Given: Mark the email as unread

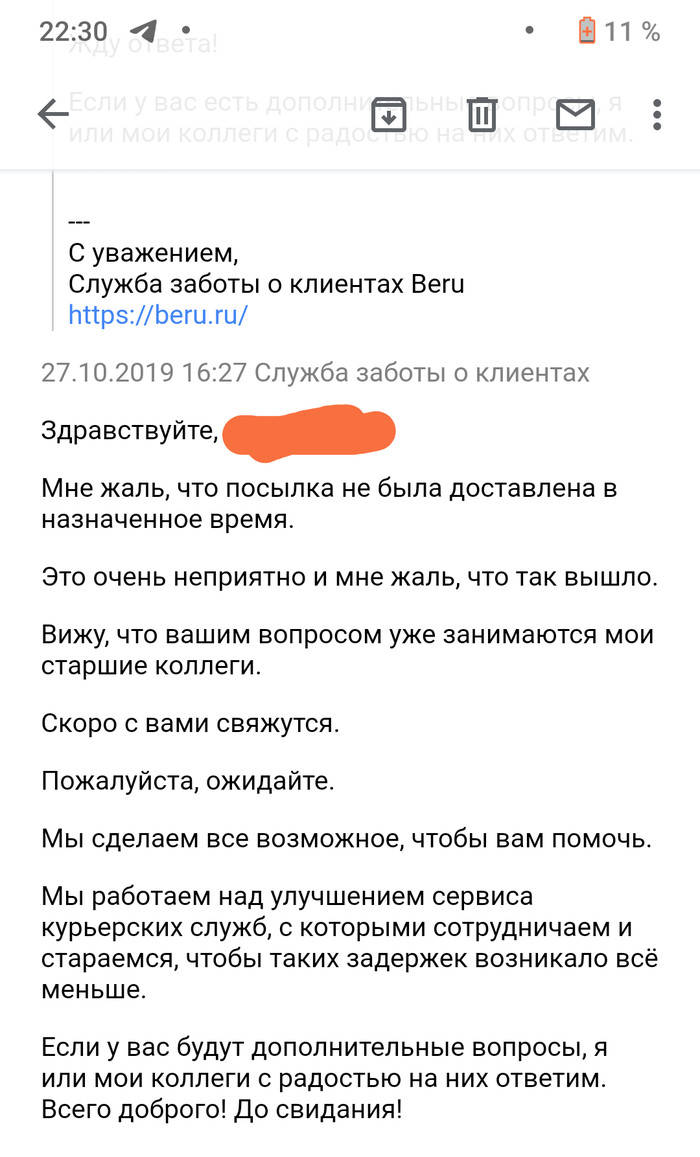Looking at the screenshot, I should point(575,115).
